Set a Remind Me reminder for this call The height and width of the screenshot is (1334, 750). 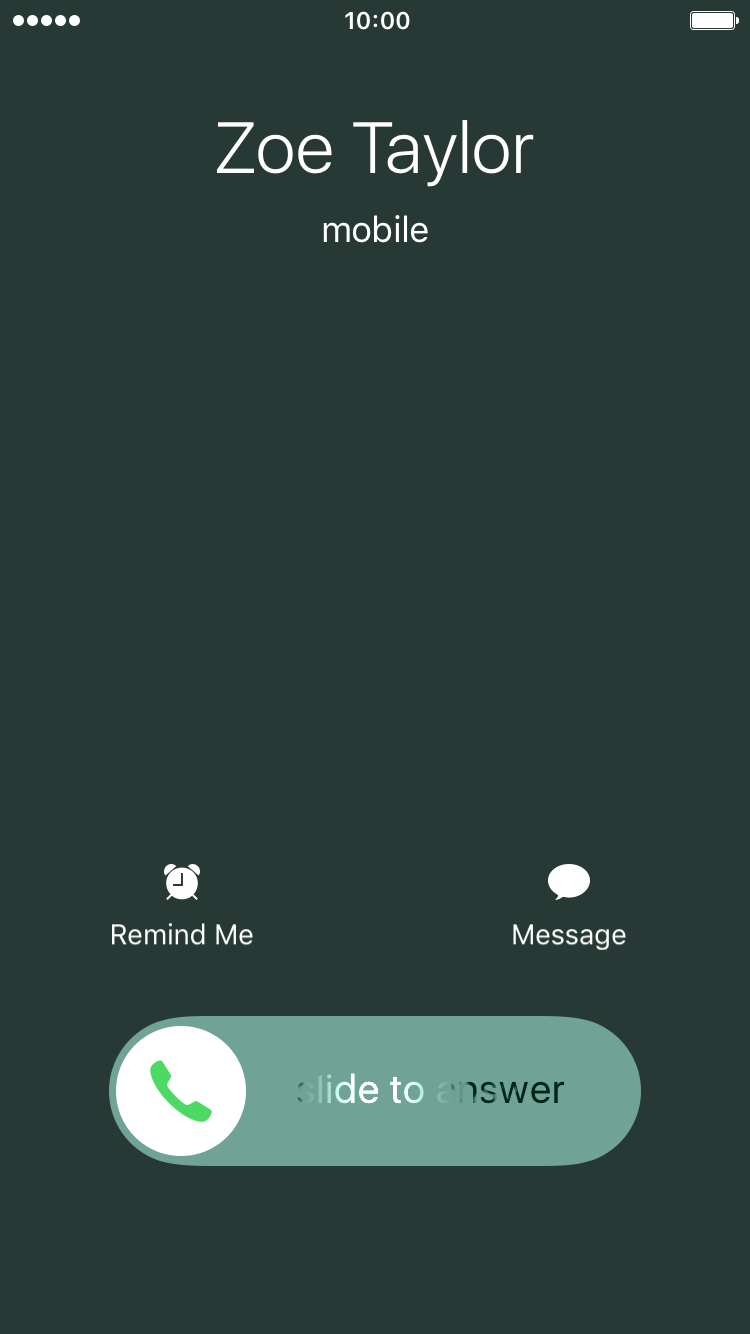(182, 906)
